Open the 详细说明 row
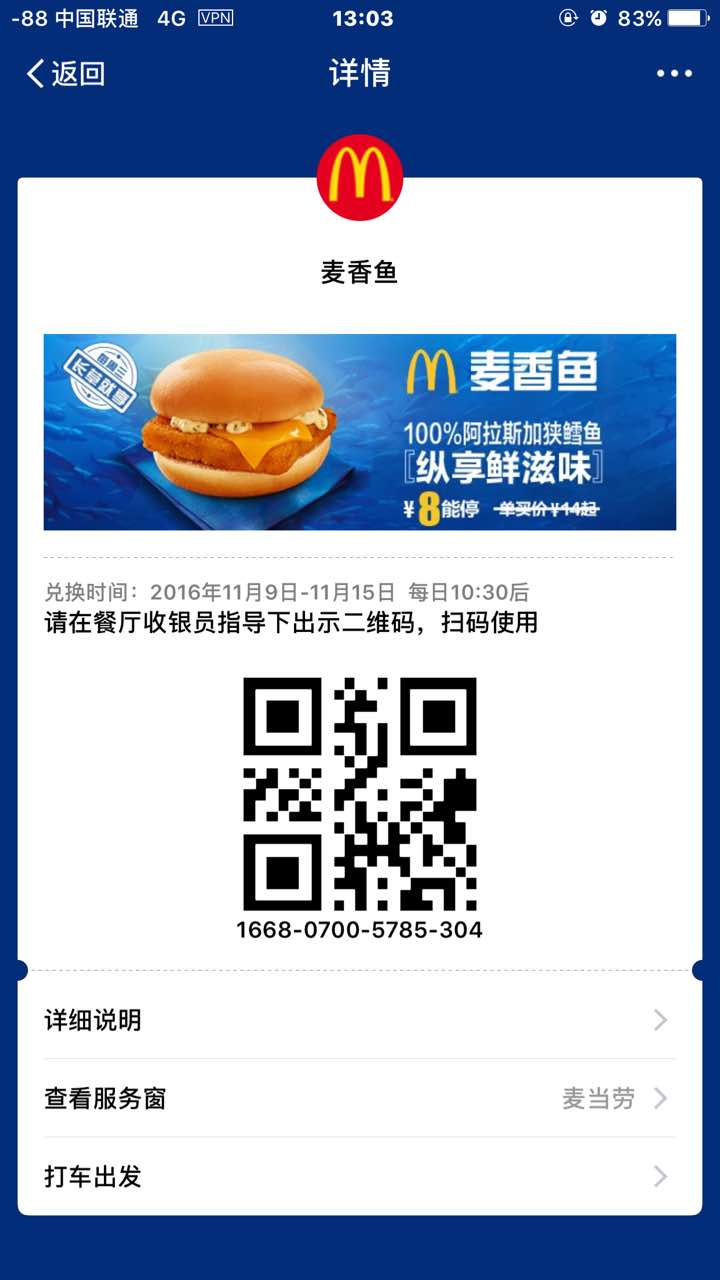 click(360, 1020)
